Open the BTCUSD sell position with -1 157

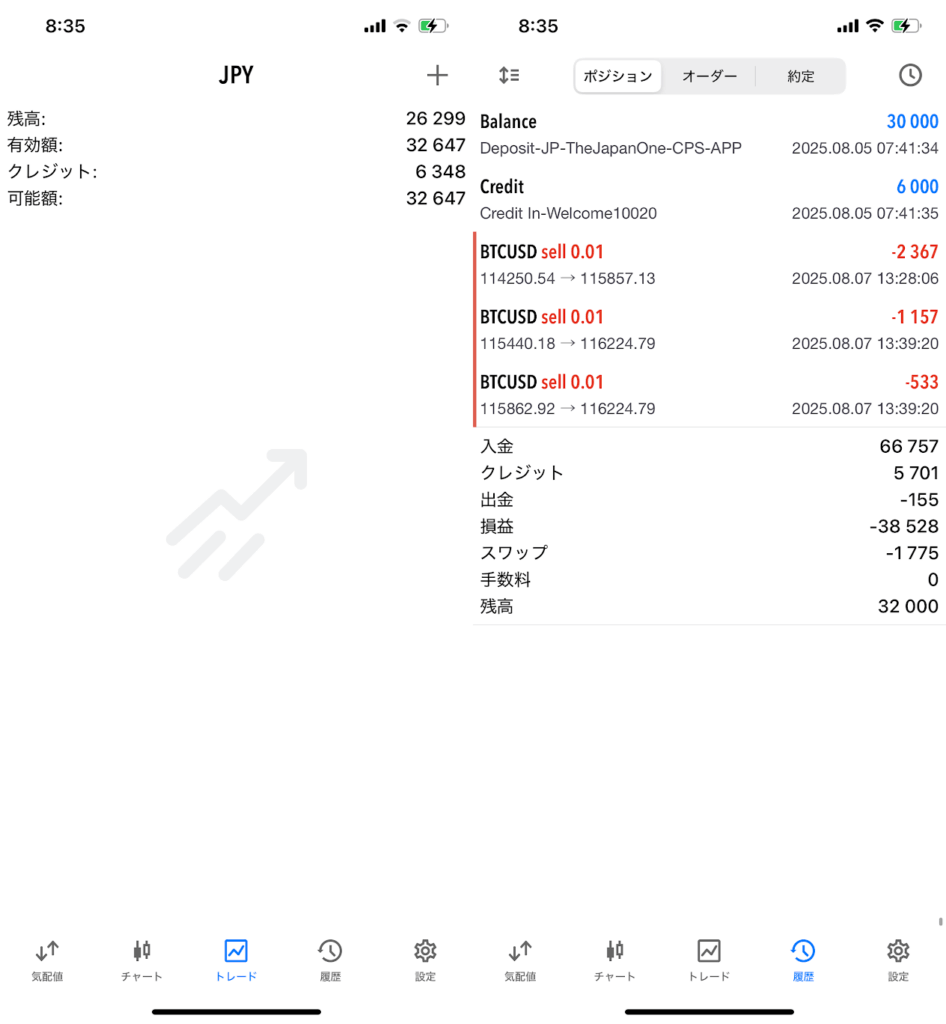click(708, 329)
